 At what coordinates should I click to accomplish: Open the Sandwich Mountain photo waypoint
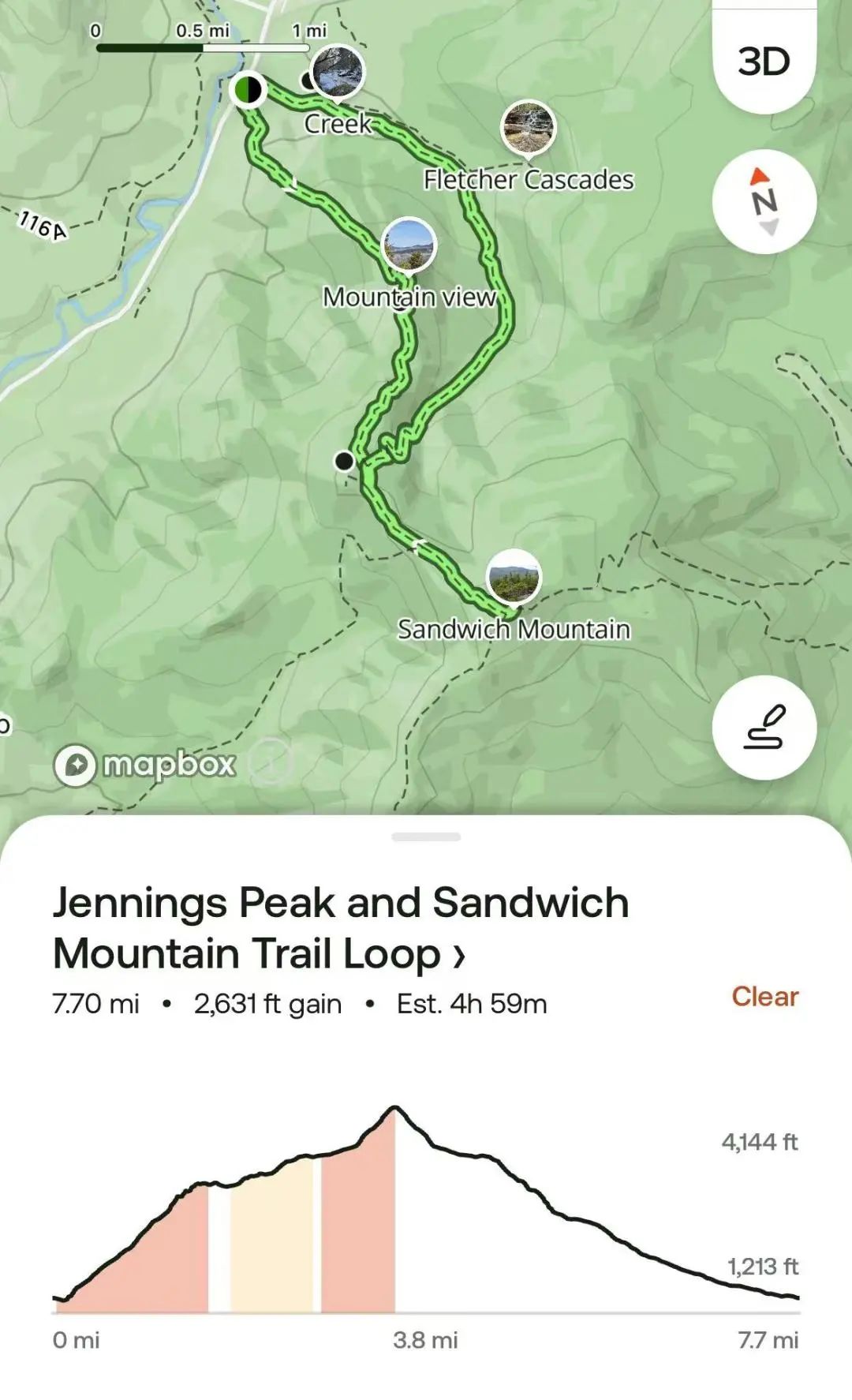(x=514, y=577)
